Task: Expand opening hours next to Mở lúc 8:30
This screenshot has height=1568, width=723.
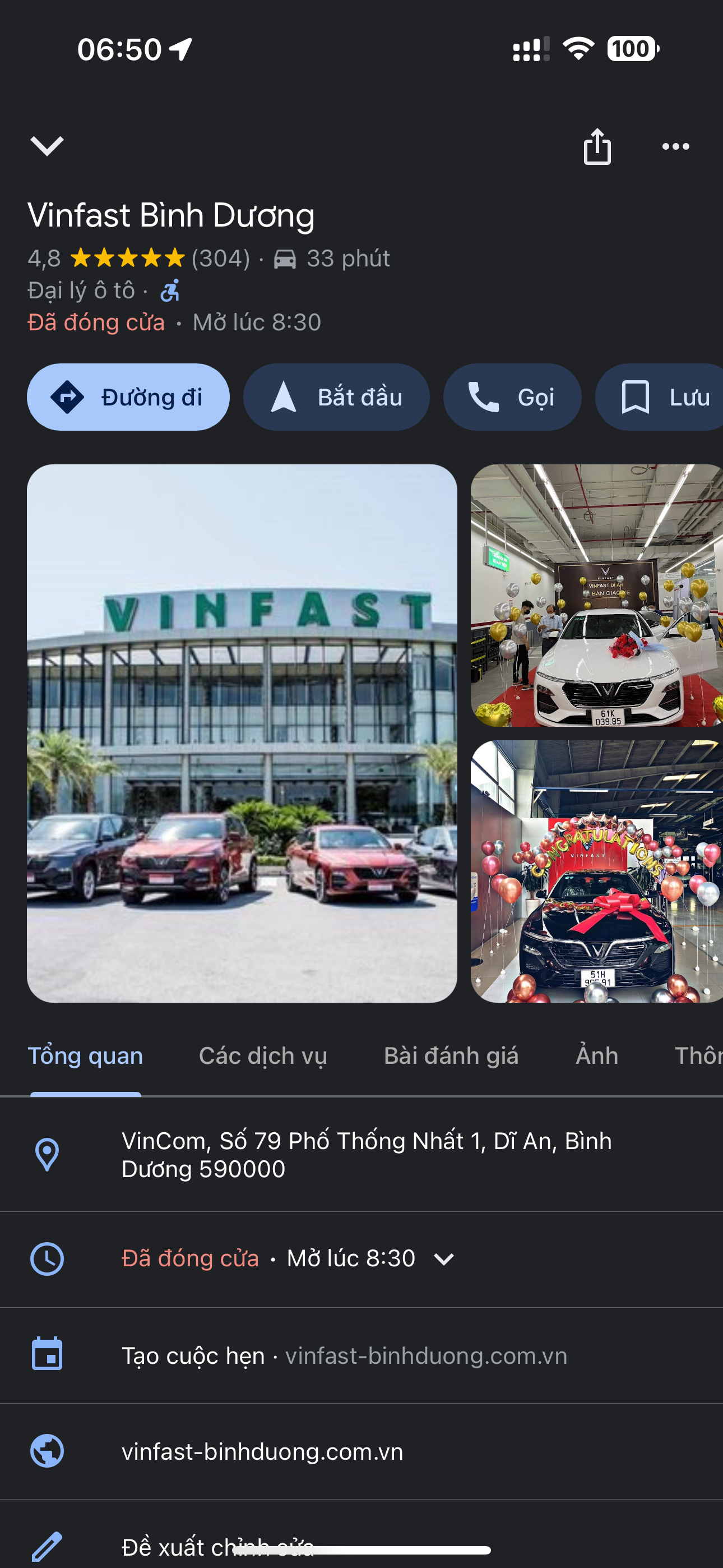Action: click(444, 1259)
